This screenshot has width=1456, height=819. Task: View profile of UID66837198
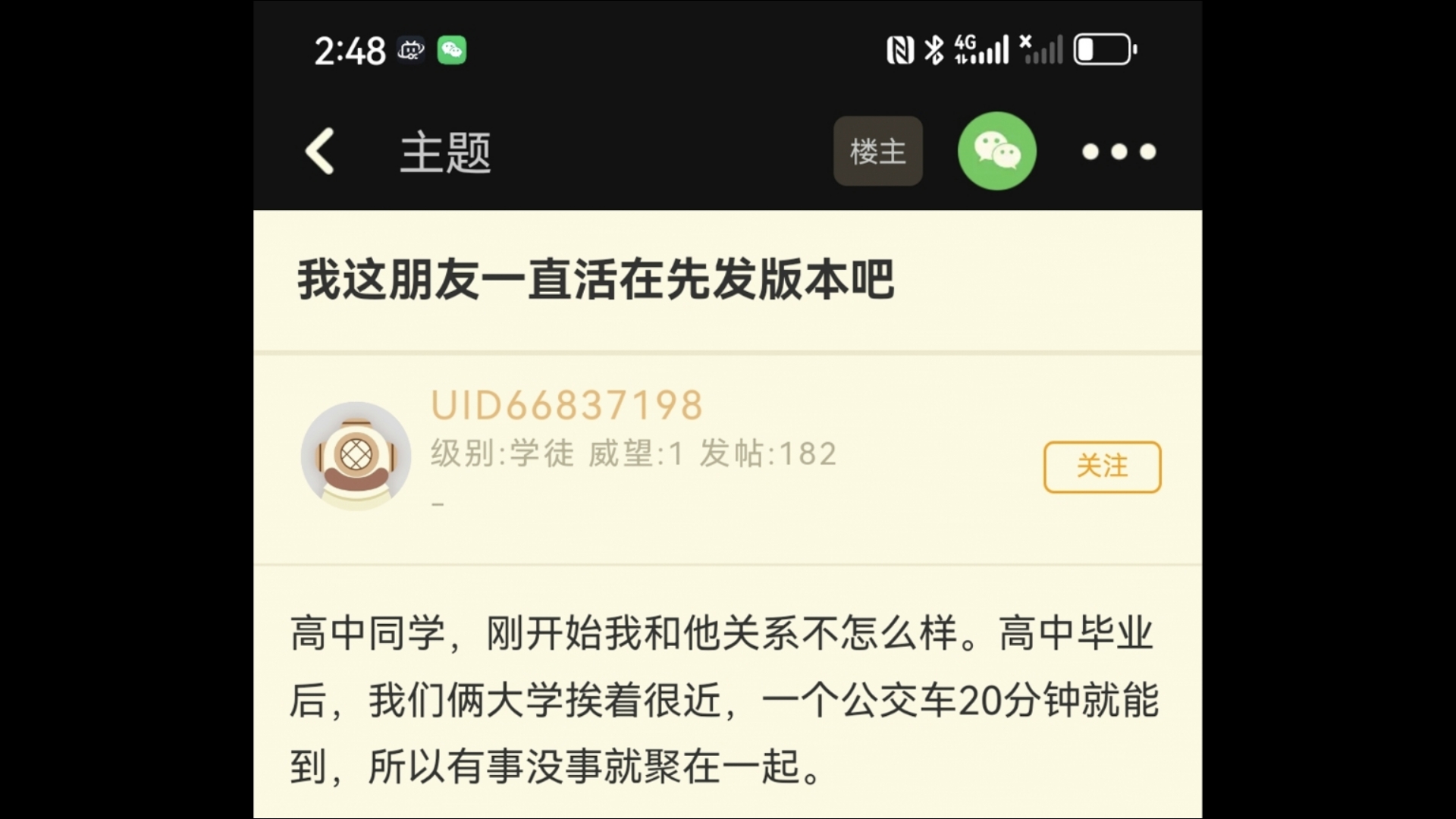pos(566,406)
